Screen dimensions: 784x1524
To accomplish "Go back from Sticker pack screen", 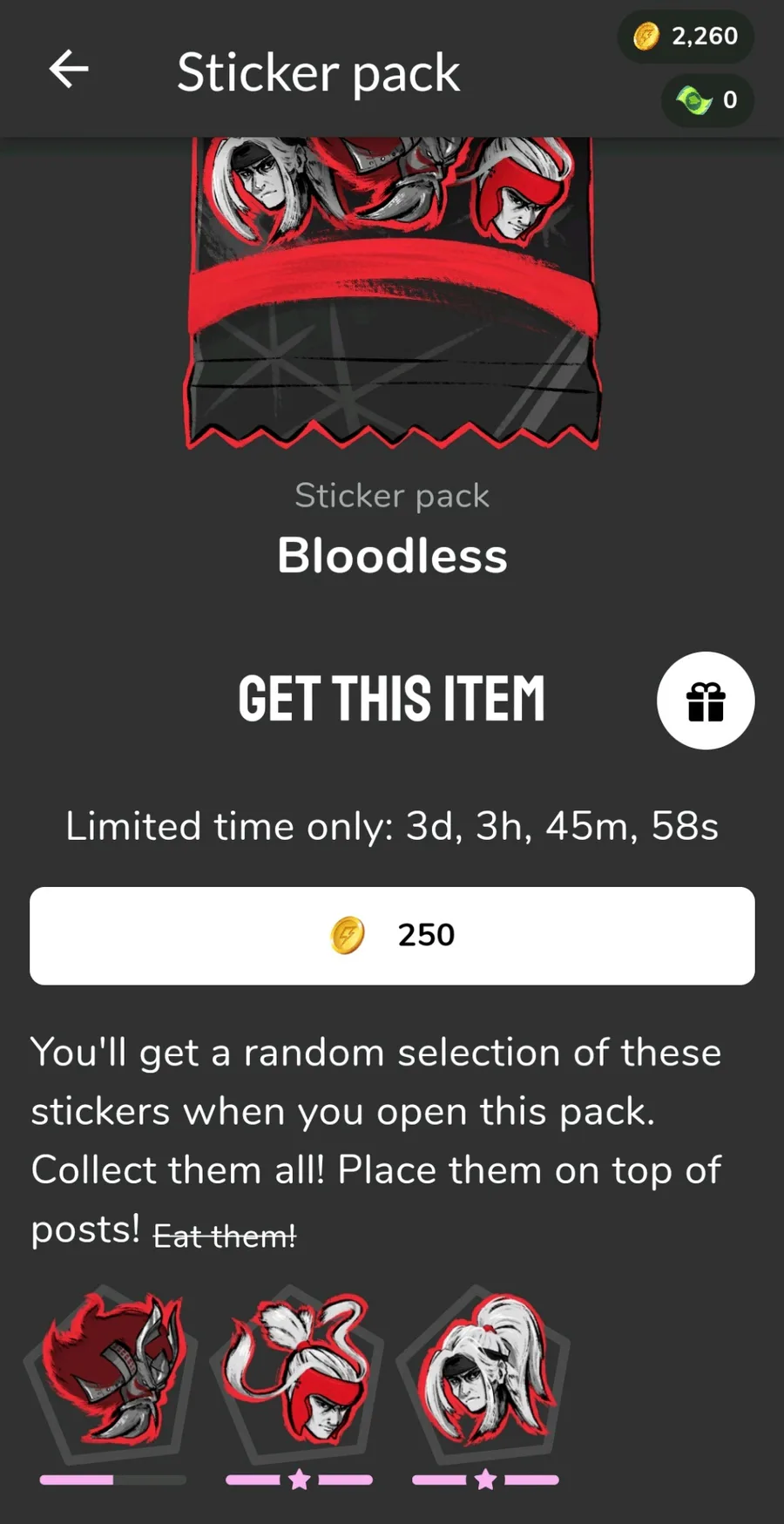I will coord(69,70).
